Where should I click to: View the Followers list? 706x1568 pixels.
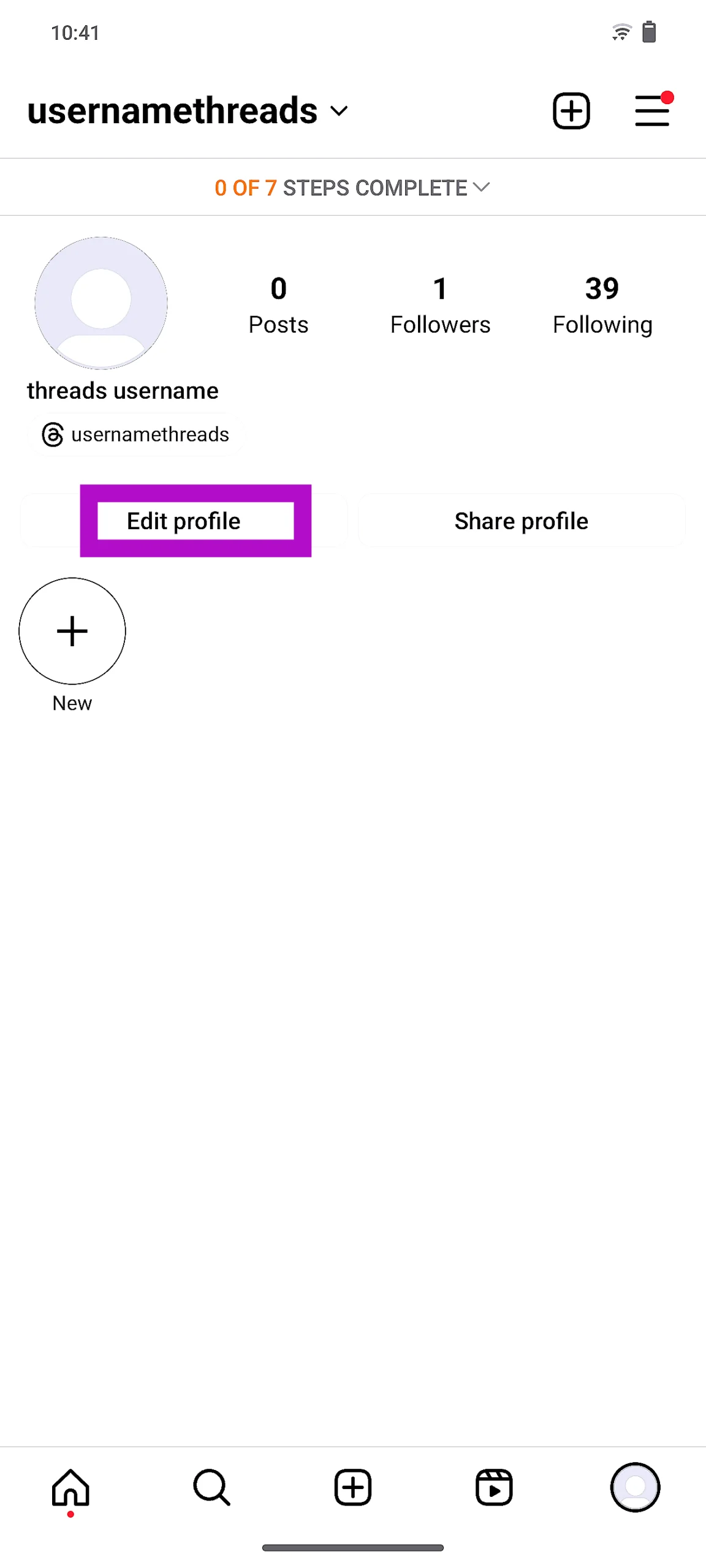pos(440,305)
